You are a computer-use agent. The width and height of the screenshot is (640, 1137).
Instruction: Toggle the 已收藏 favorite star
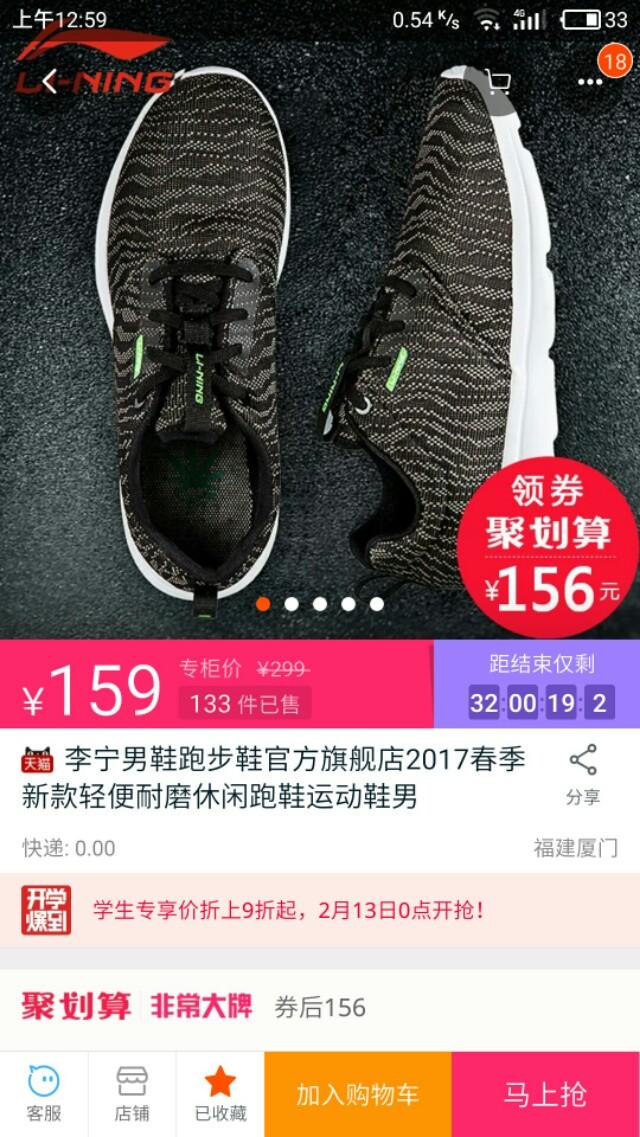pyautogui.click(x=220, y=1093)
